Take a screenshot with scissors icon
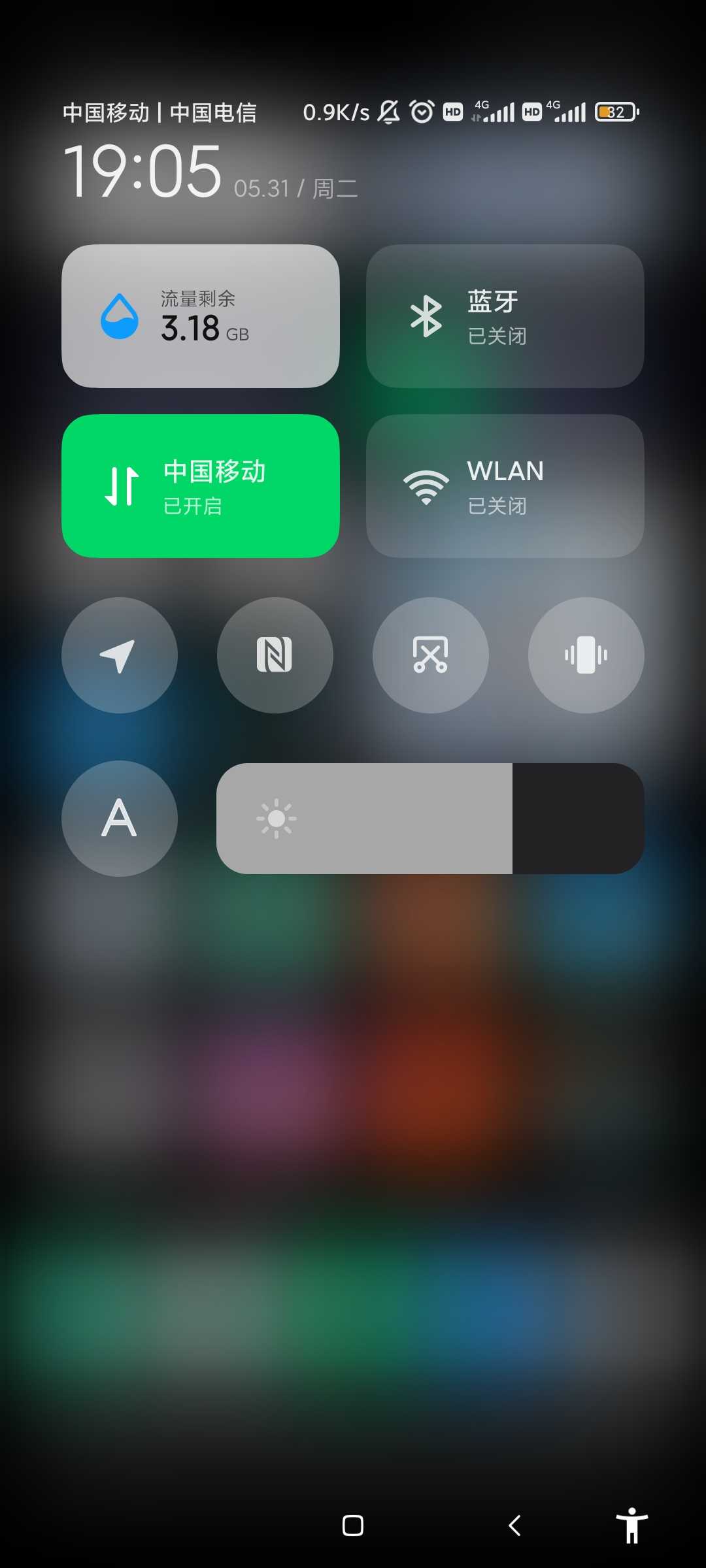Viewport: 706px width, 1568px height. coord(431,655)
